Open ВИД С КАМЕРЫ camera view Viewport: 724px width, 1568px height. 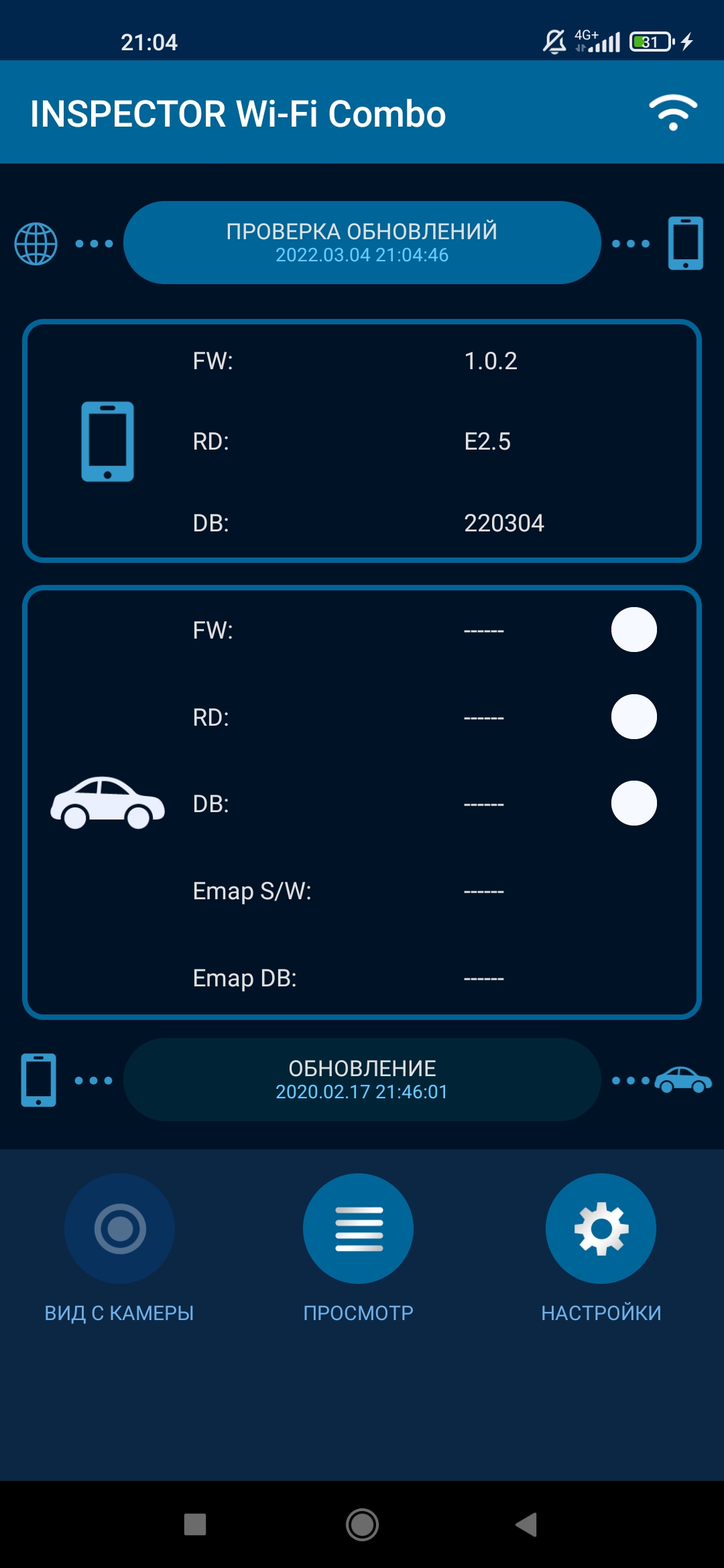[120, 1229]
